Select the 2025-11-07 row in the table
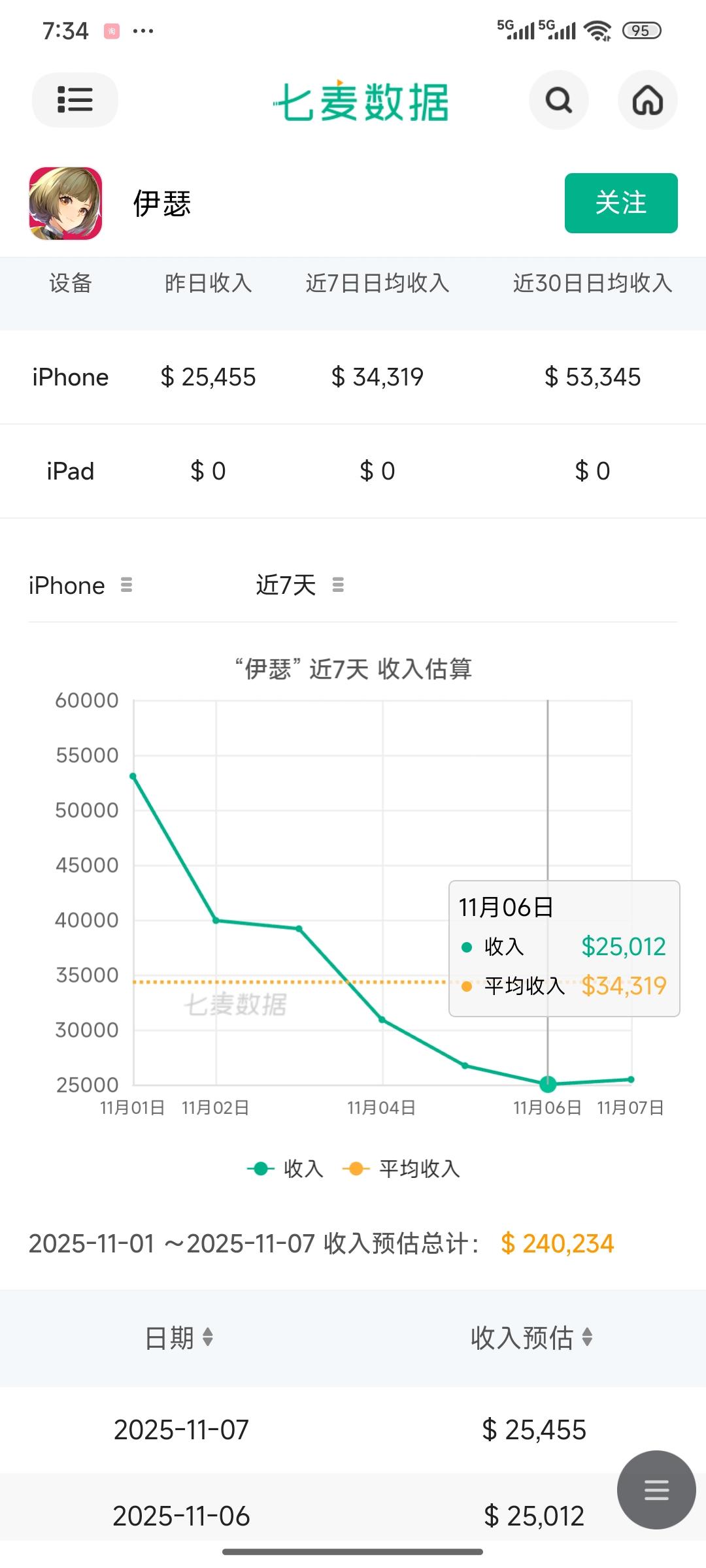706x1568 pixels. coord(353,1430)
